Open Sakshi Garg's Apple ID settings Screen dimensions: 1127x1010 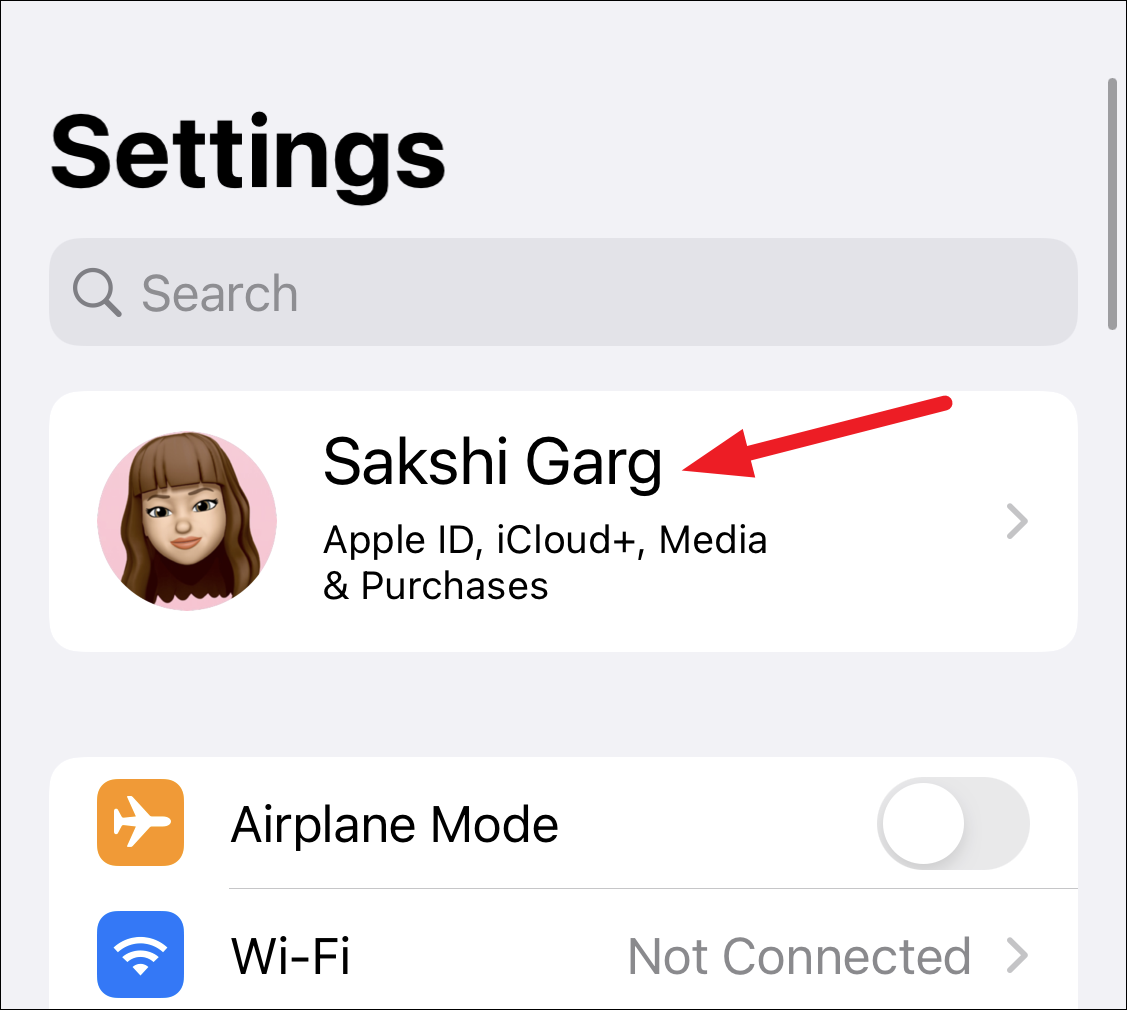563,521
